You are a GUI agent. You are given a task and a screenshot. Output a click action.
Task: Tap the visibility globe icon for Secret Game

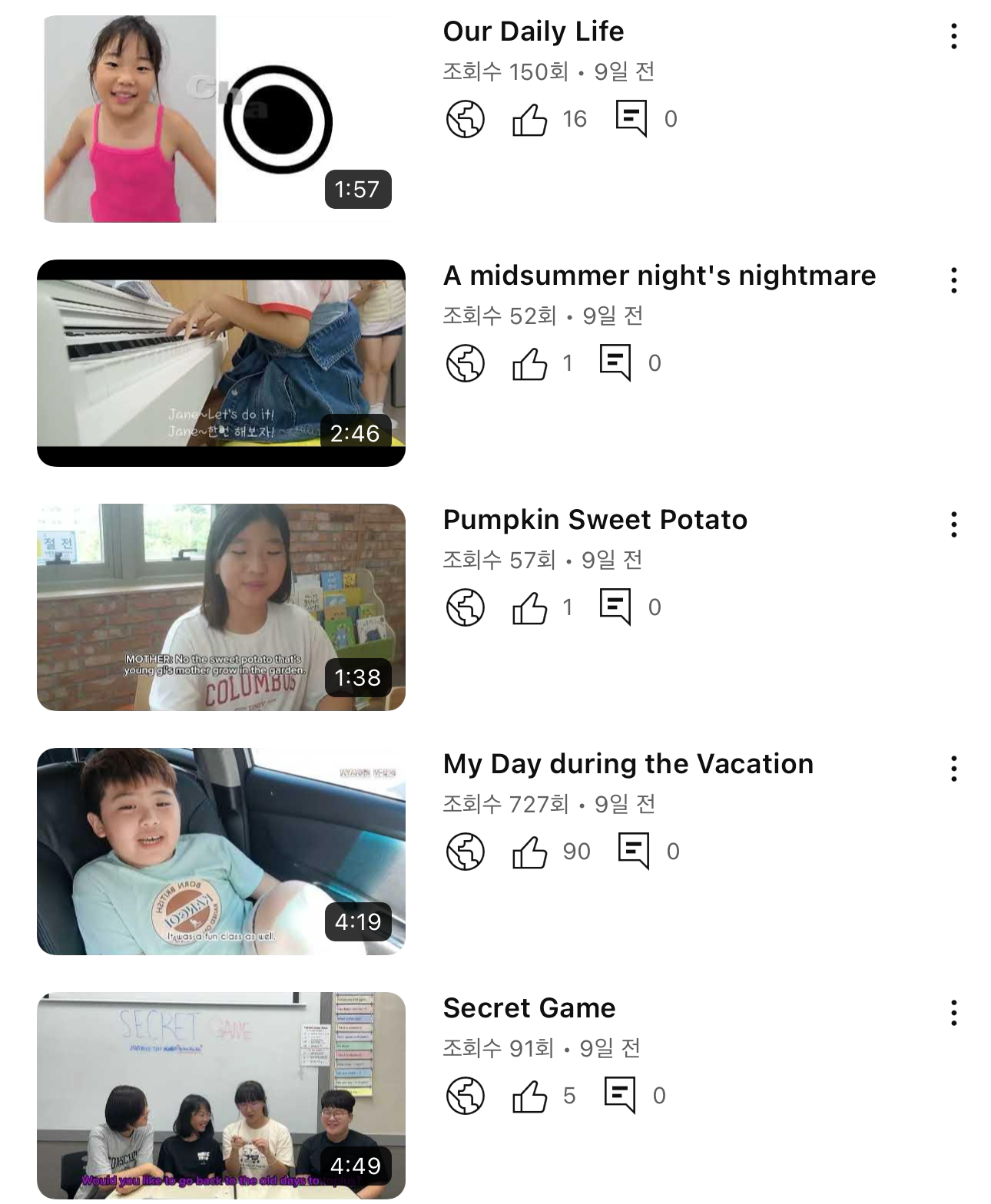pyautogui.click(x=465, y=1095)
